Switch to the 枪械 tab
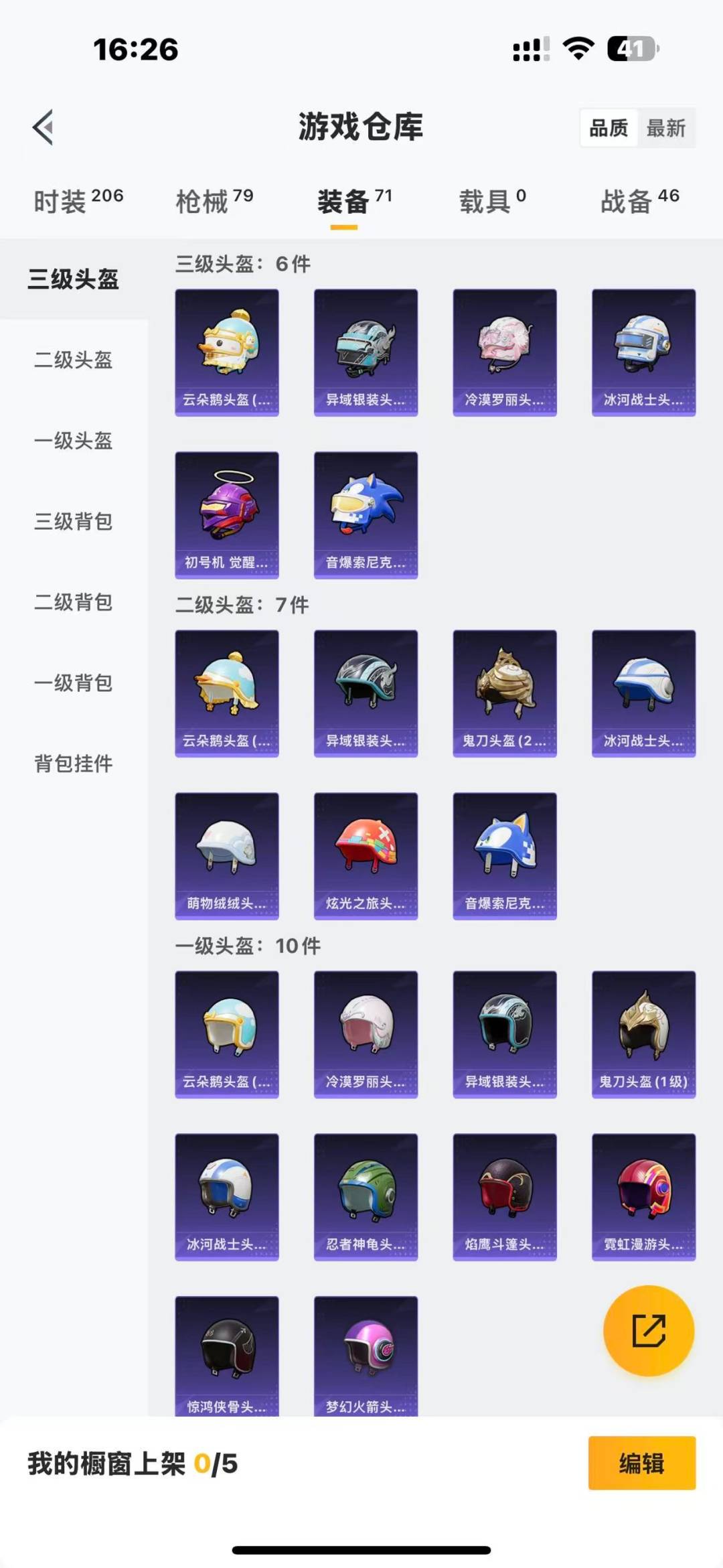723x1568 pixels. (214, 201)
